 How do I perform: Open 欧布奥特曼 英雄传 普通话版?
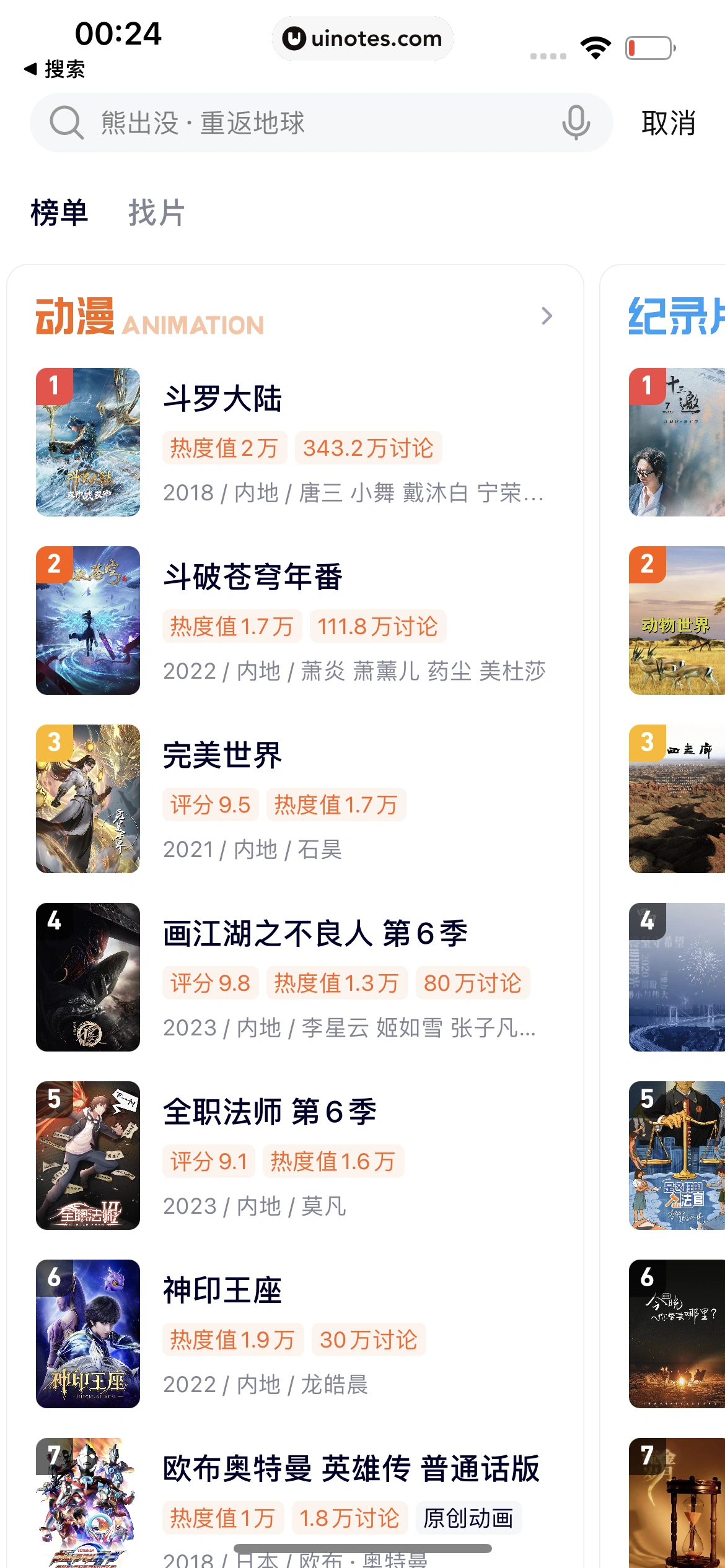[351, 1468]
